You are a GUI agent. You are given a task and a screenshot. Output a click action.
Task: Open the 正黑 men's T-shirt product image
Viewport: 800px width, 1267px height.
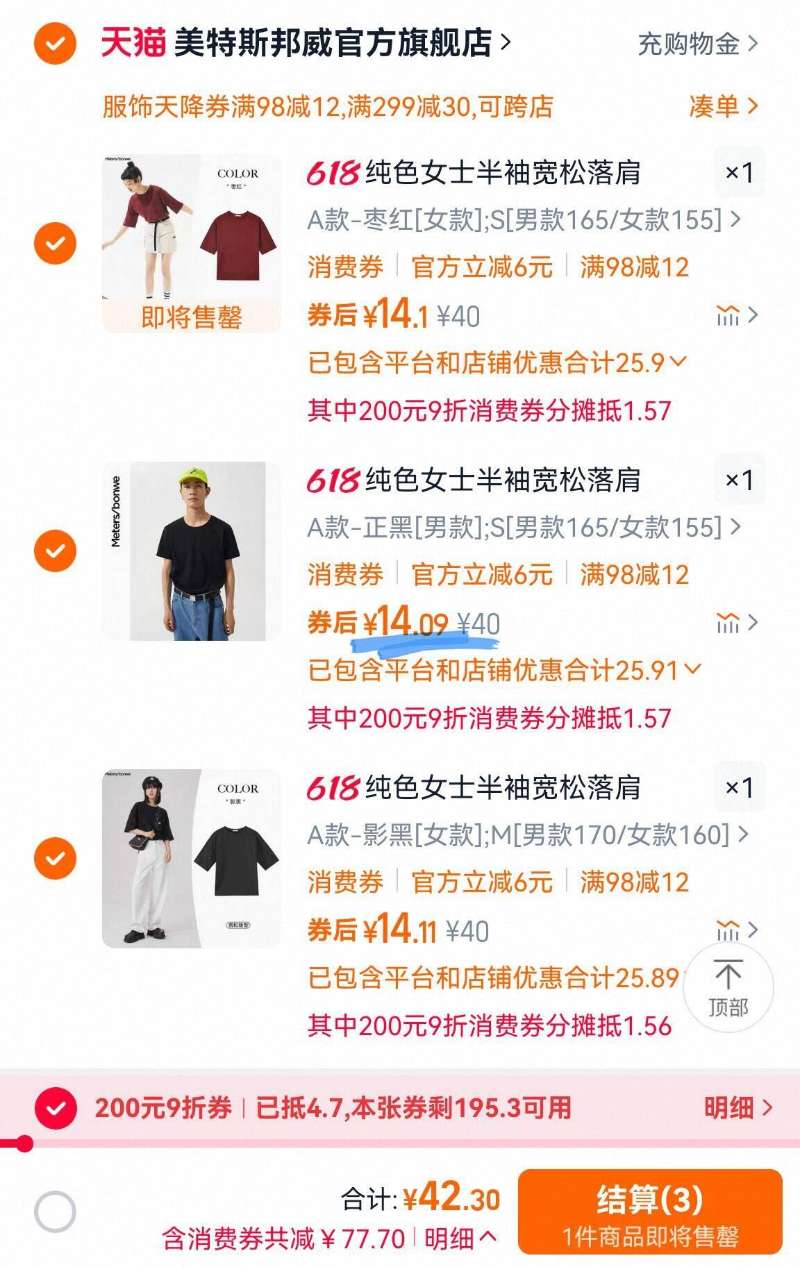click(x=191, y=551)
